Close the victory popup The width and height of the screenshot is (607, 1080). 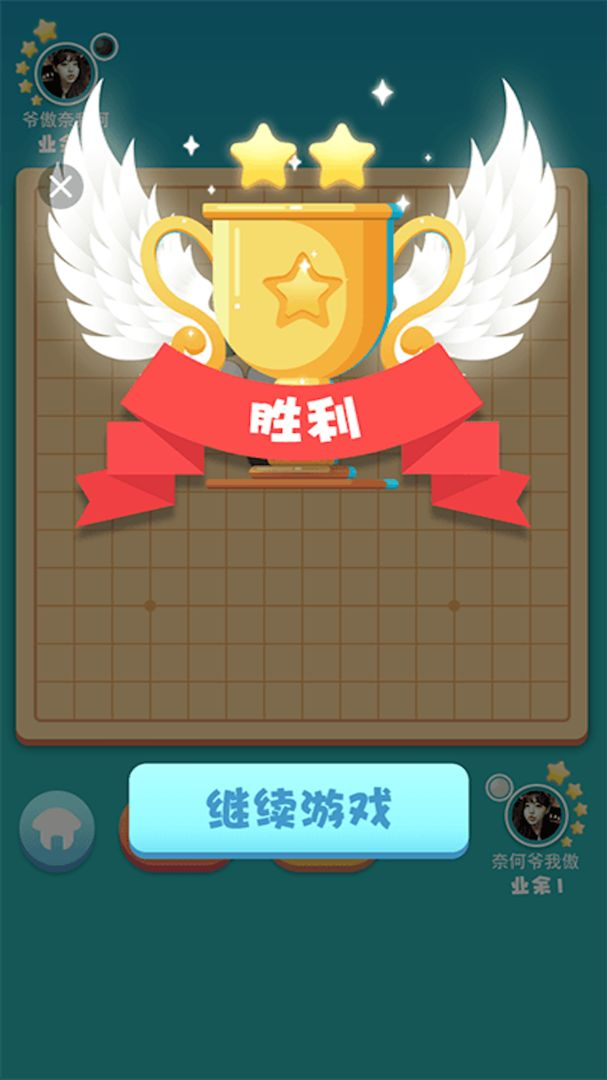62,188
